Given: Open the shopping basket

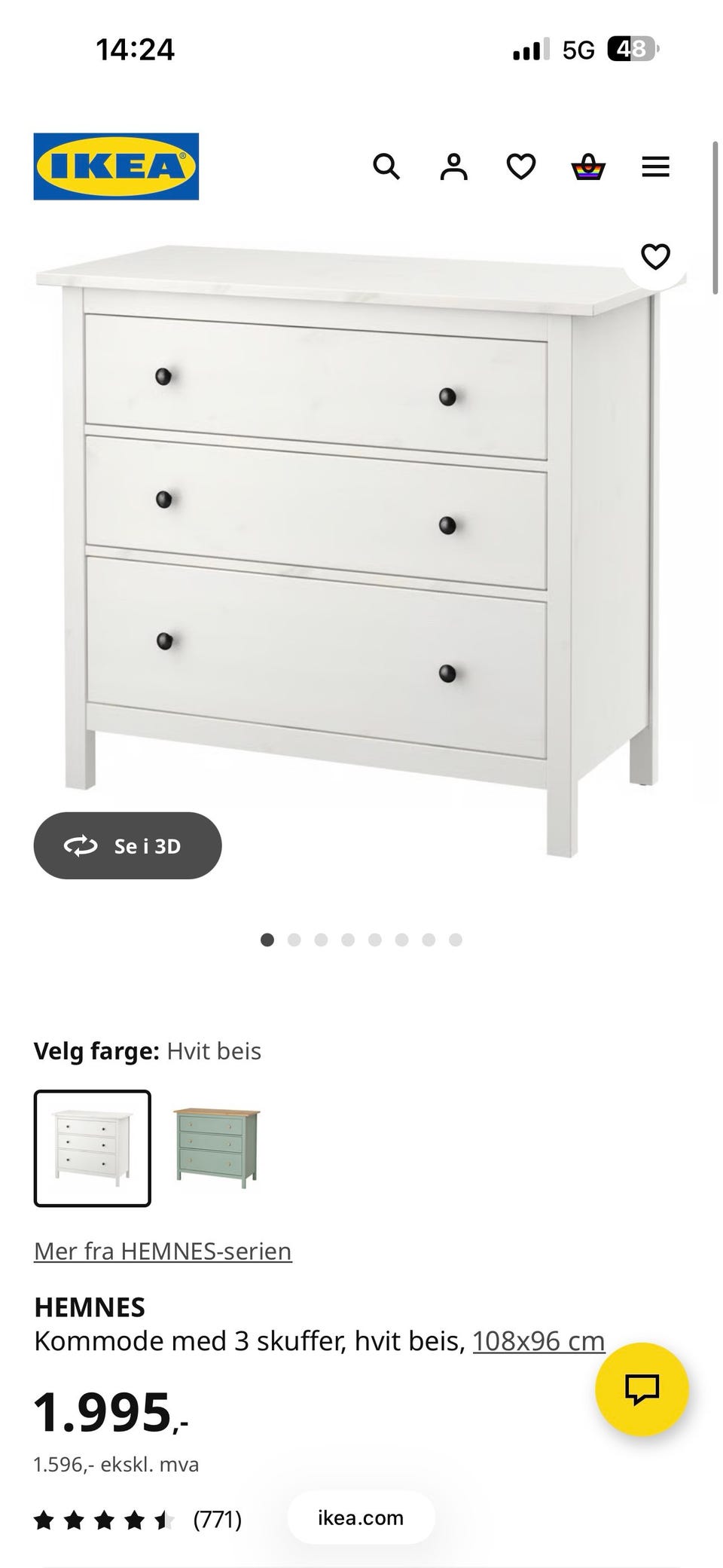Looking at the screenshot, I should 588,167.
